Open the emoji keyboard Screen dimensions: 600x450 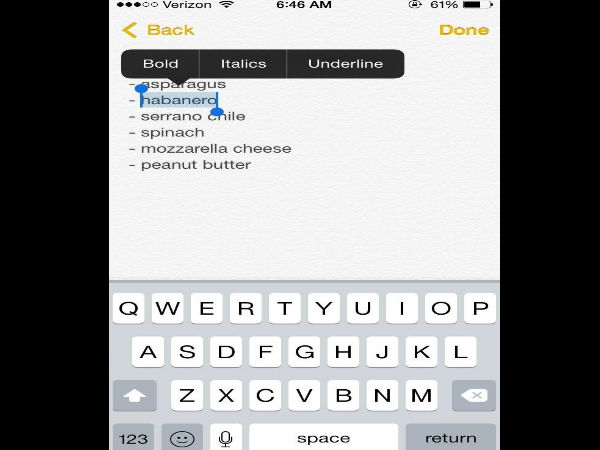[x=182, y=438]
